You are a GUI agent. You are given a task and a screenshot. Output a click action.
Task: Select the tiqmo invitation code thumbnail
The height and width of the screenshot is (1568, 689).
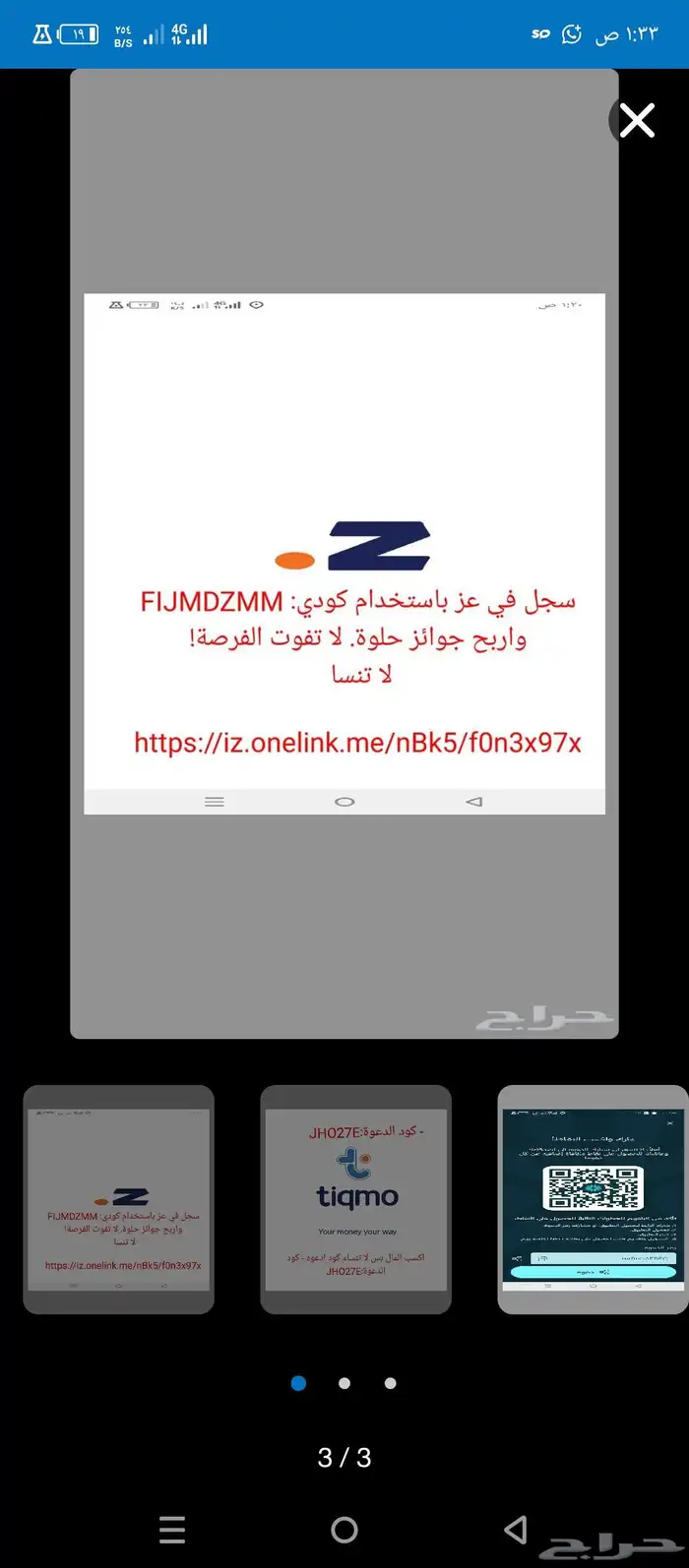coord(355,1199)
